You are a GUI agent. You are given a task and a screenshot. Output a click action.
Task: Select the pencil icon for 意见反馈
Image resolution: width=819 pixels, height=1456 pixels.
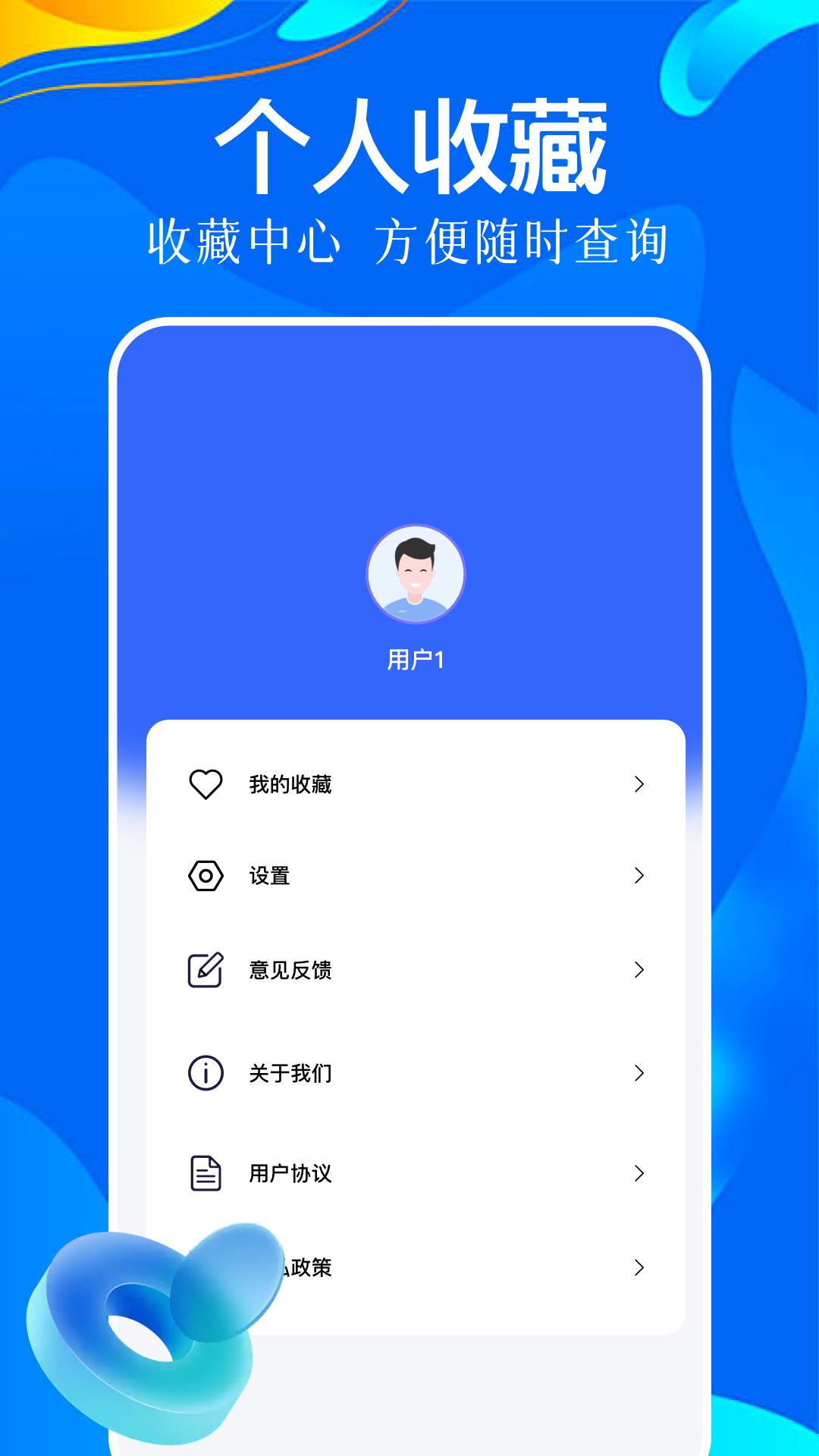[205, 968]
